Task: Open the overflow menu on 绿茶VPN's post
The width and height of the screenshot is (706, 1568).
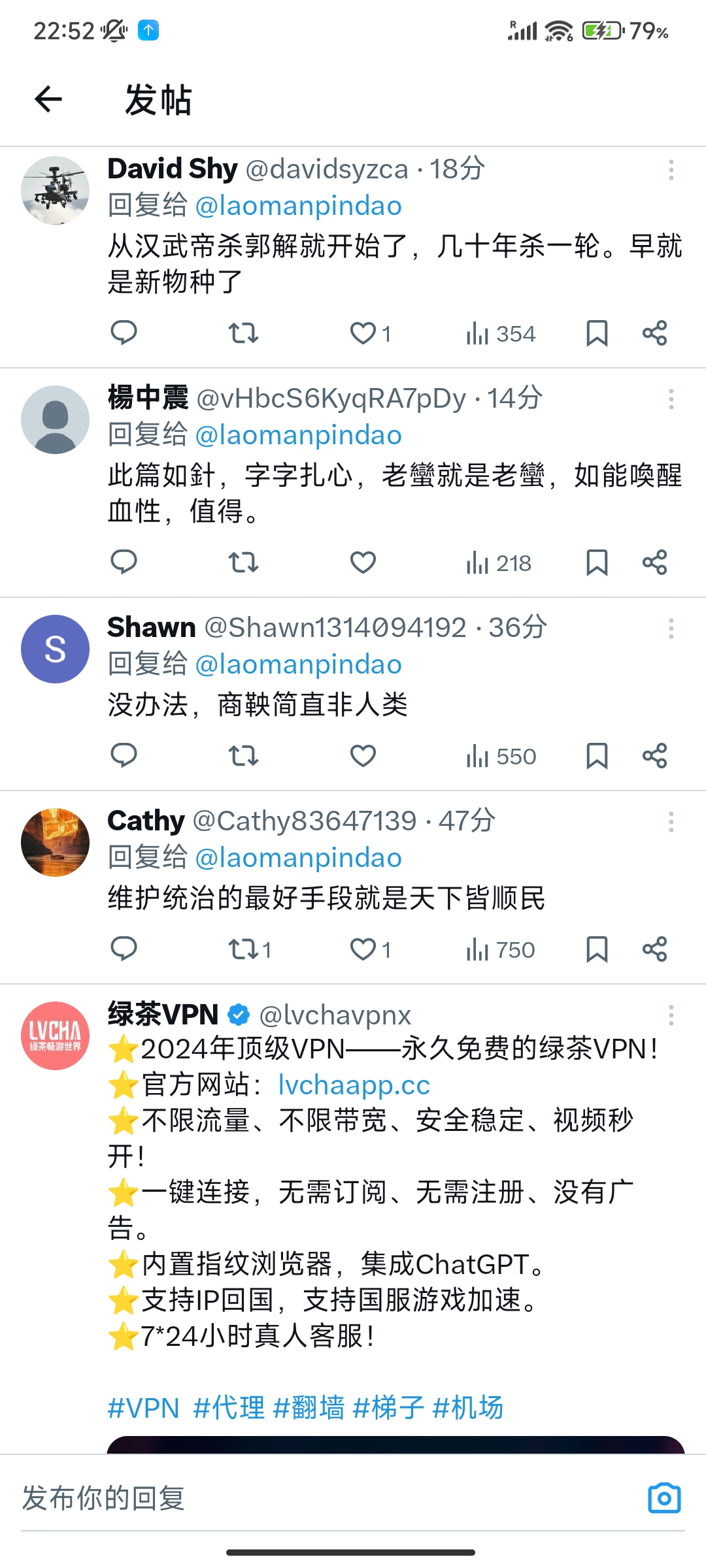Action: pos(671,1015)
